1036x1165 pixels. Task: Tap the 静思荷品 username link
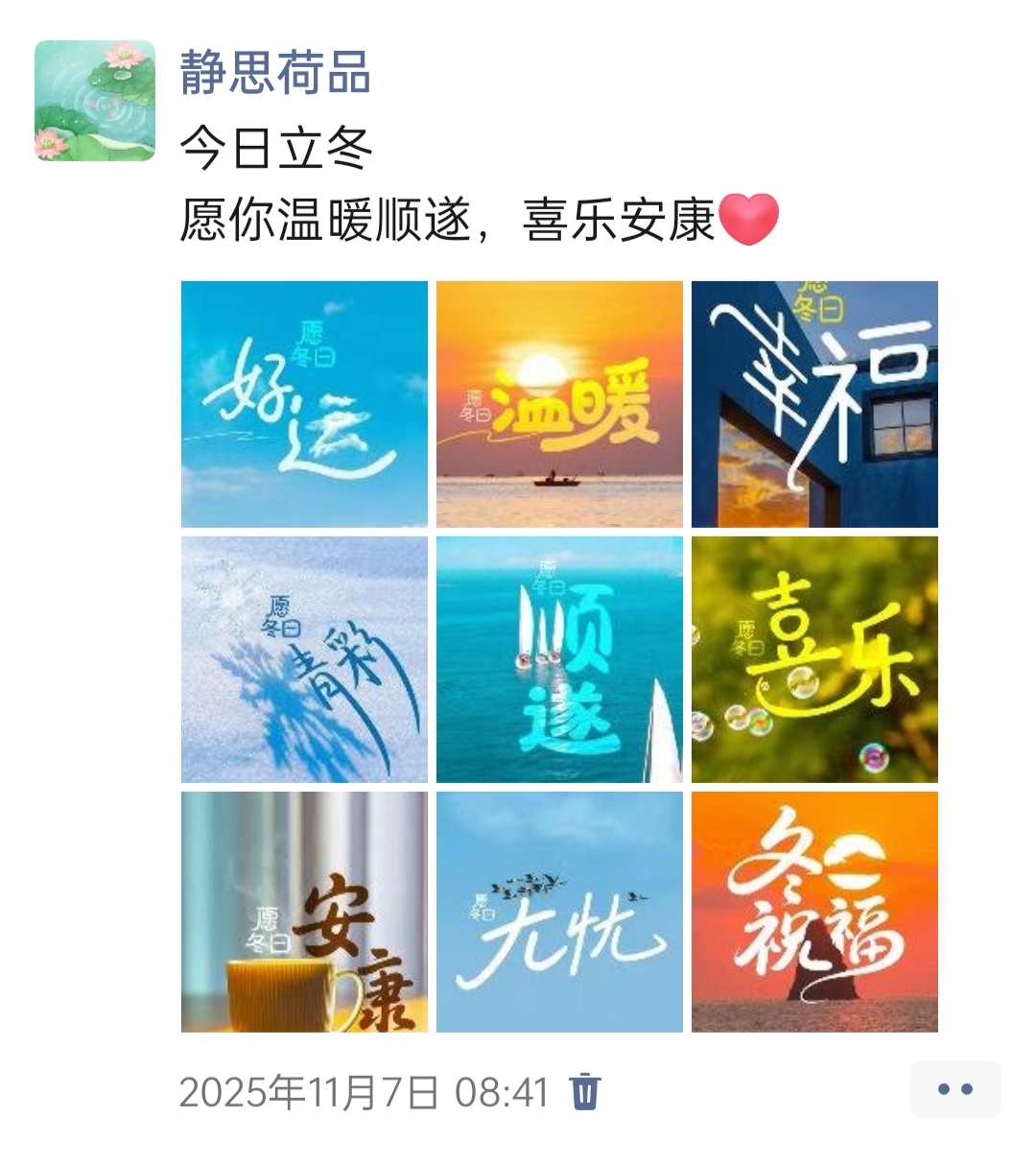click(275, 74)
